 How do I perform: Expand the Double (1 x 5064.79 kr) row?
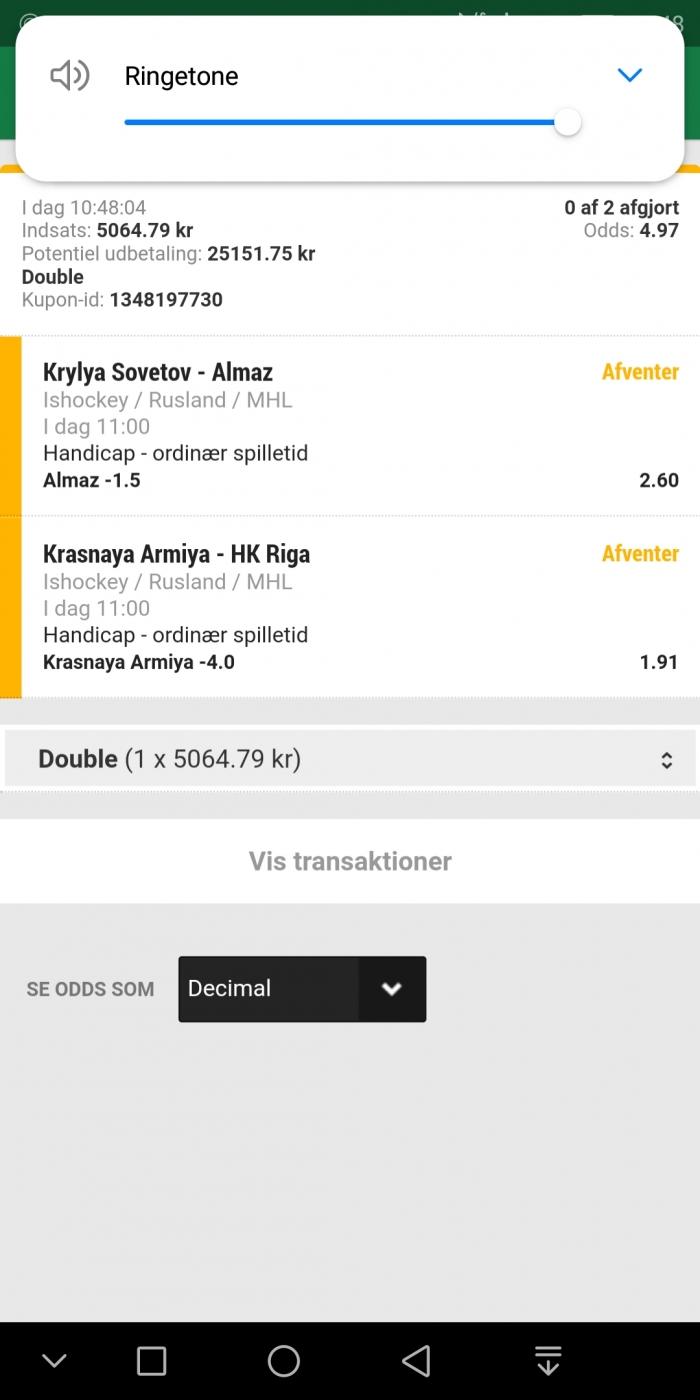coord(350,759)
